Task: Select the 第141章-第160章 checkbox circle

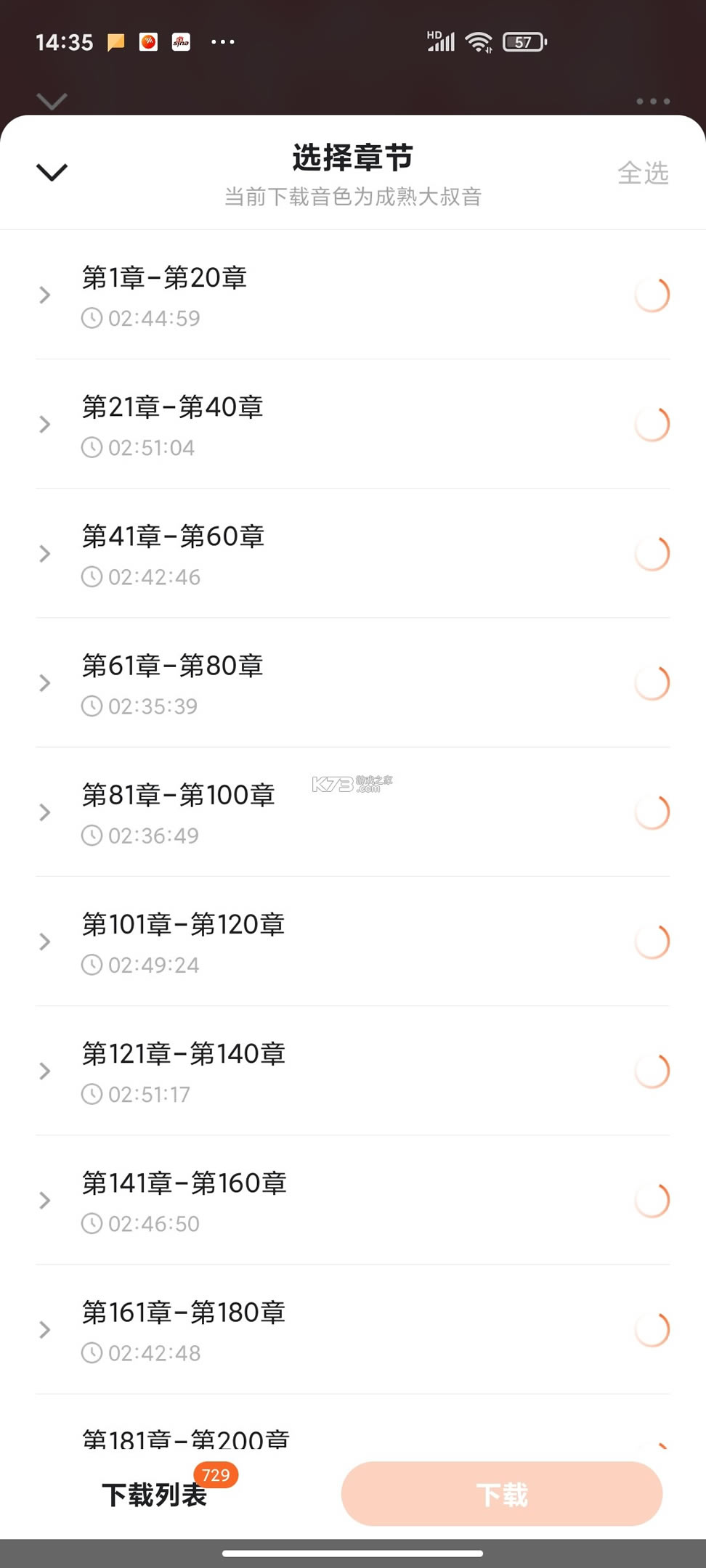Action: [x=652, y=1200]
